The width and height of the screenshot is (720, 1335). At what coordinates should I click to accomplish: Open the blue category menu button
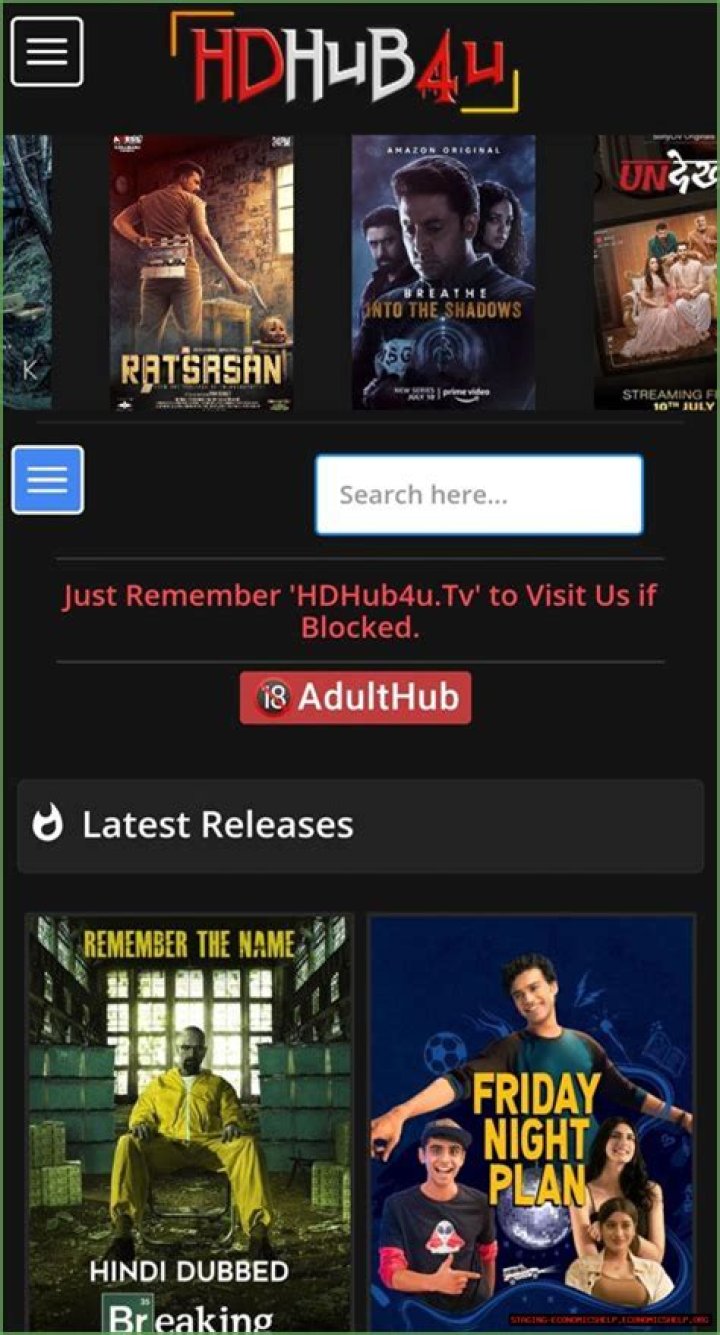point(47,480)
